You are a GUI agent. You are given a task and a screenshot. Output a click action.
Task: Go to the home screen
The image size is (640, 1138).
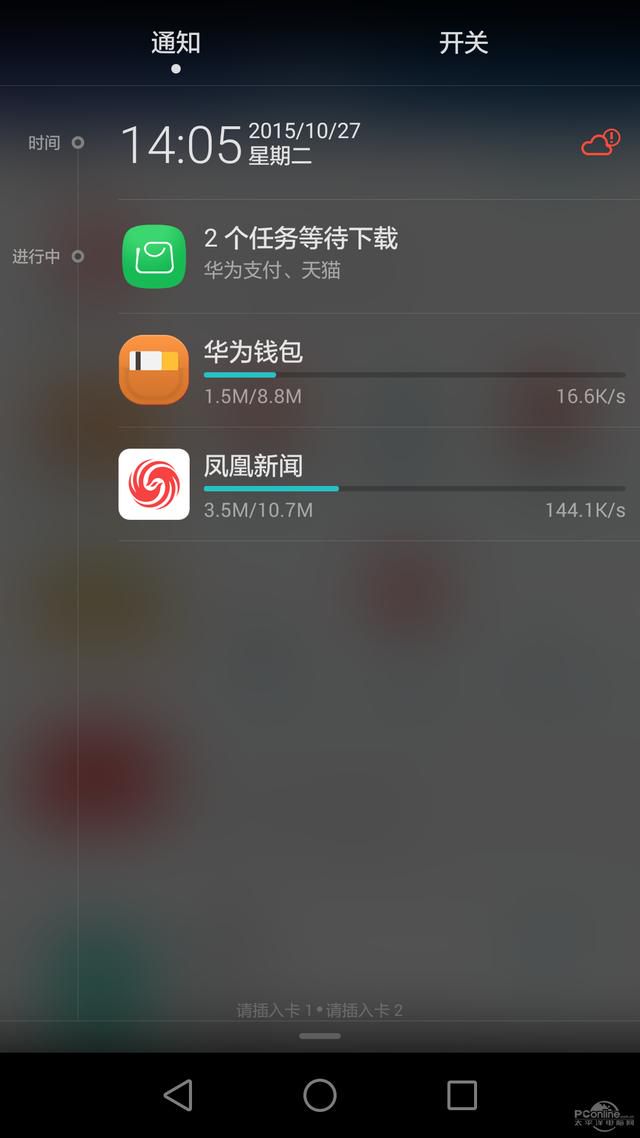pos(320,1094)
